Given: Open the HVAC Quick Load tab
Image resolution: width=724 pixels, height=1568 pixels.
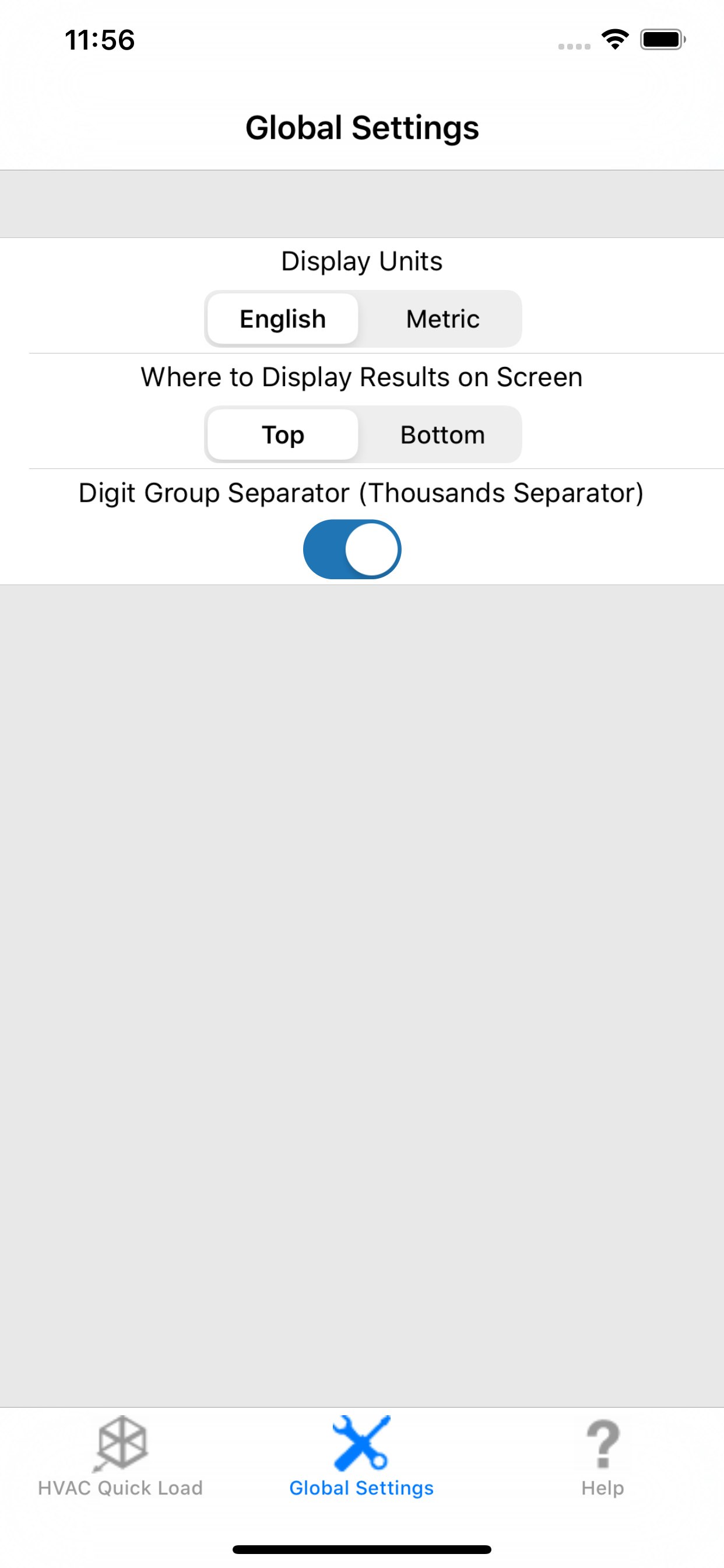Looking at the screenshot, I should [121, 1456].
